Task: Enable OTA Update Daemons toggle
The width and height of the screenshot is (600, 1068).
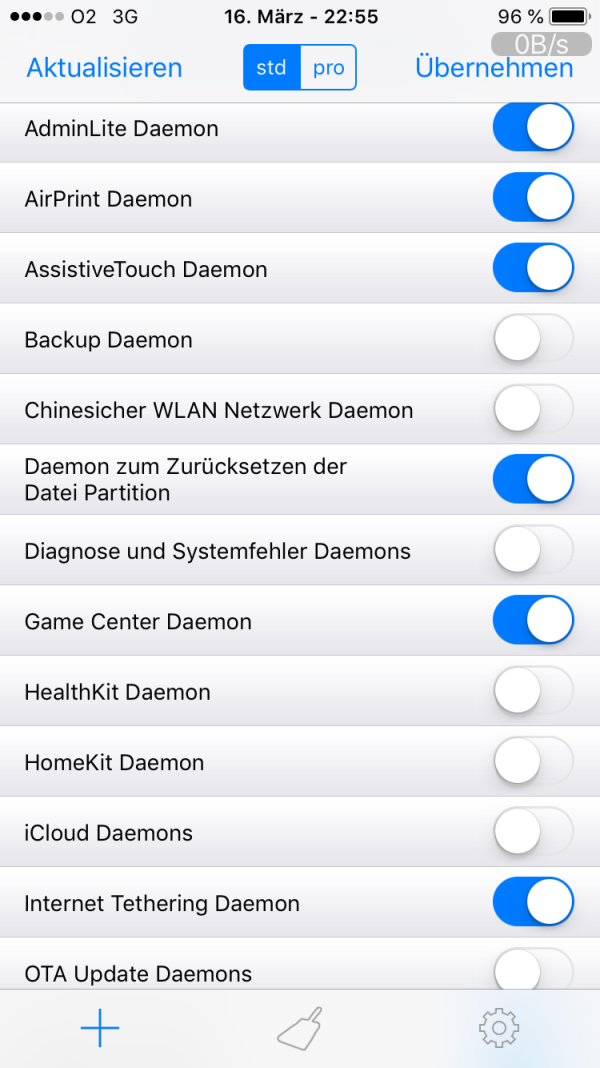Action: point(533,971)
